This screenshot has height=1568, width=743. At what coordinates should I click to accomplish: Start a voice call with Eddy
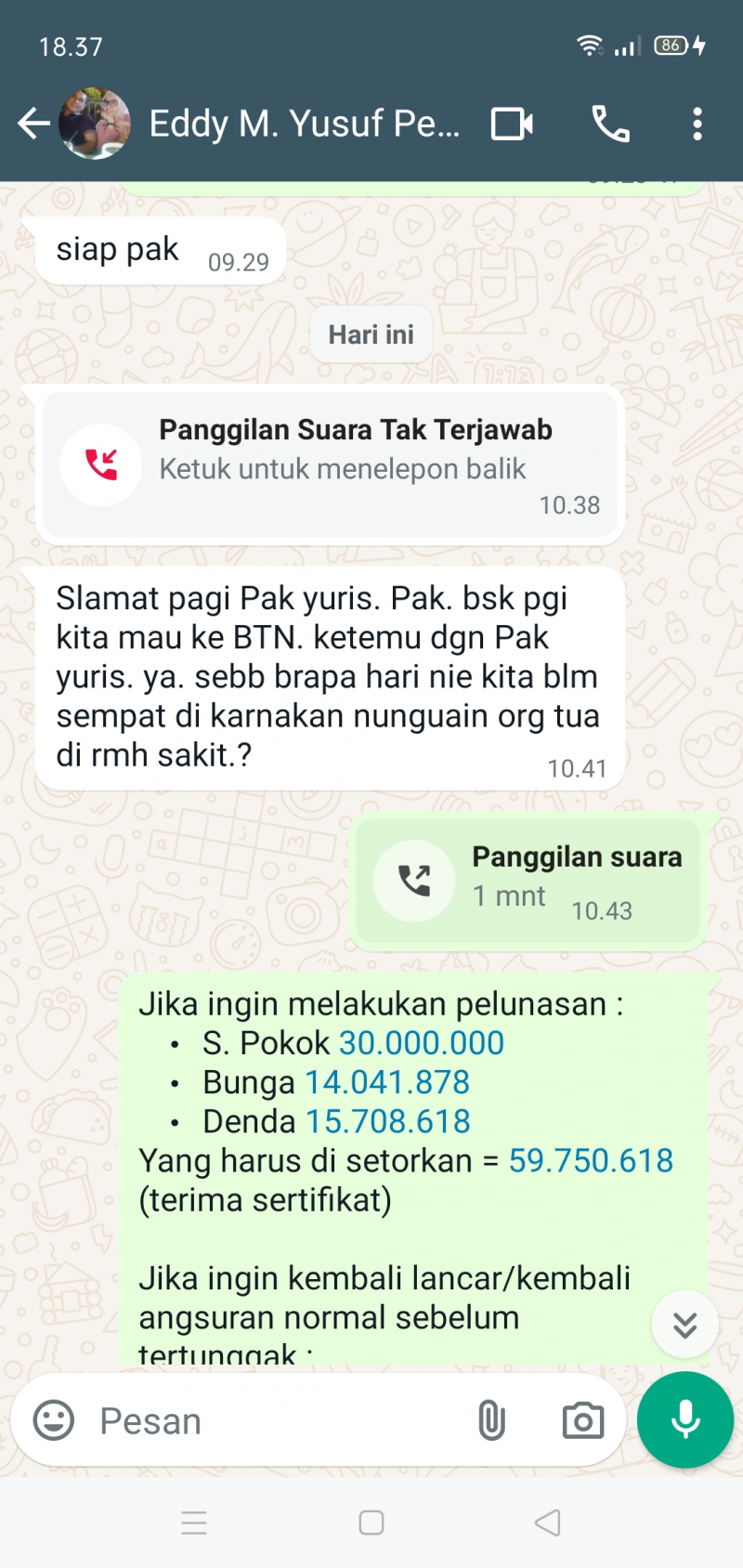pyautogui.click(x=610, y=124)
